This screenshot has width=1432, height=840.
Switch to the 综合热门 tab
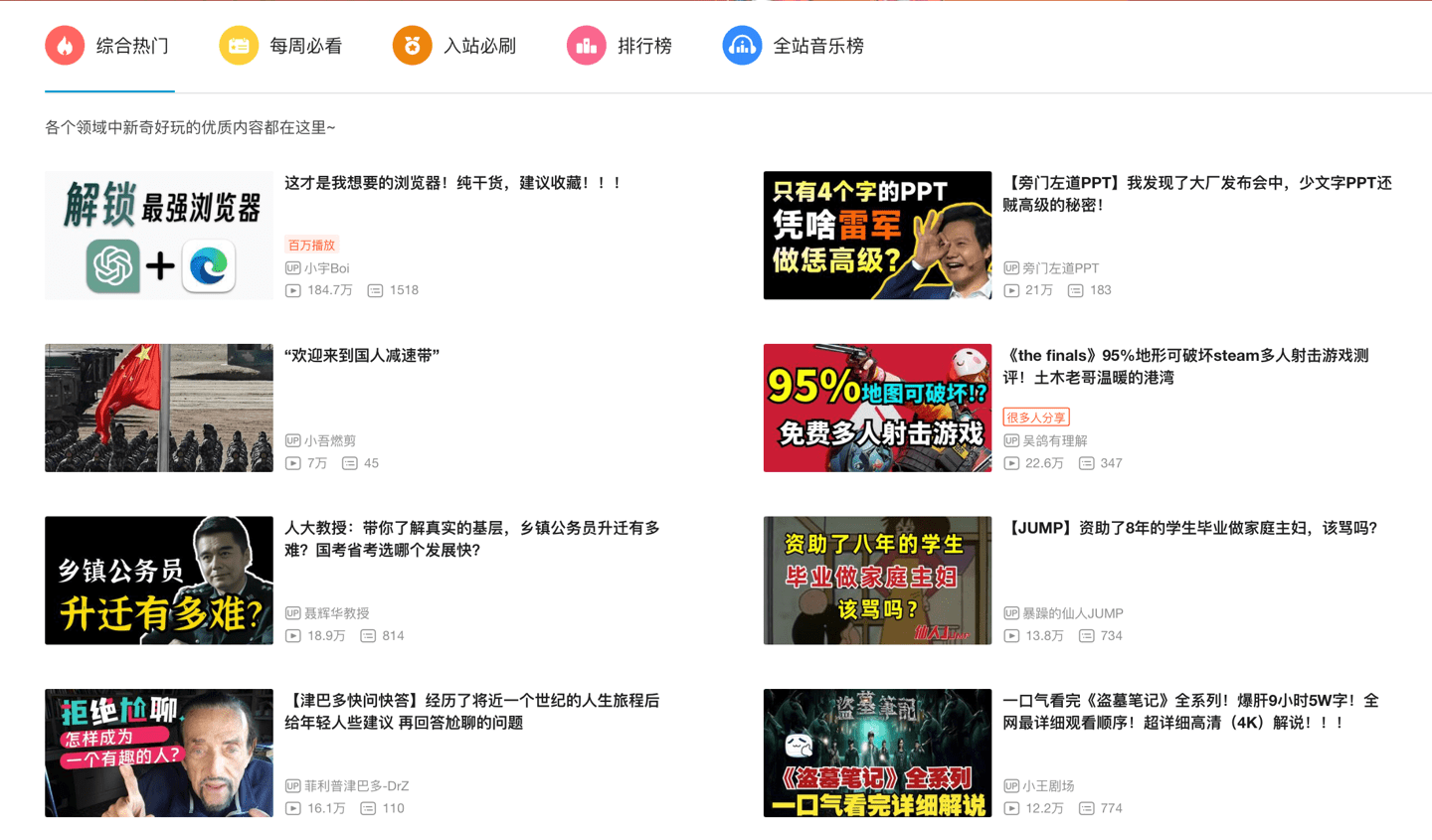109,46
